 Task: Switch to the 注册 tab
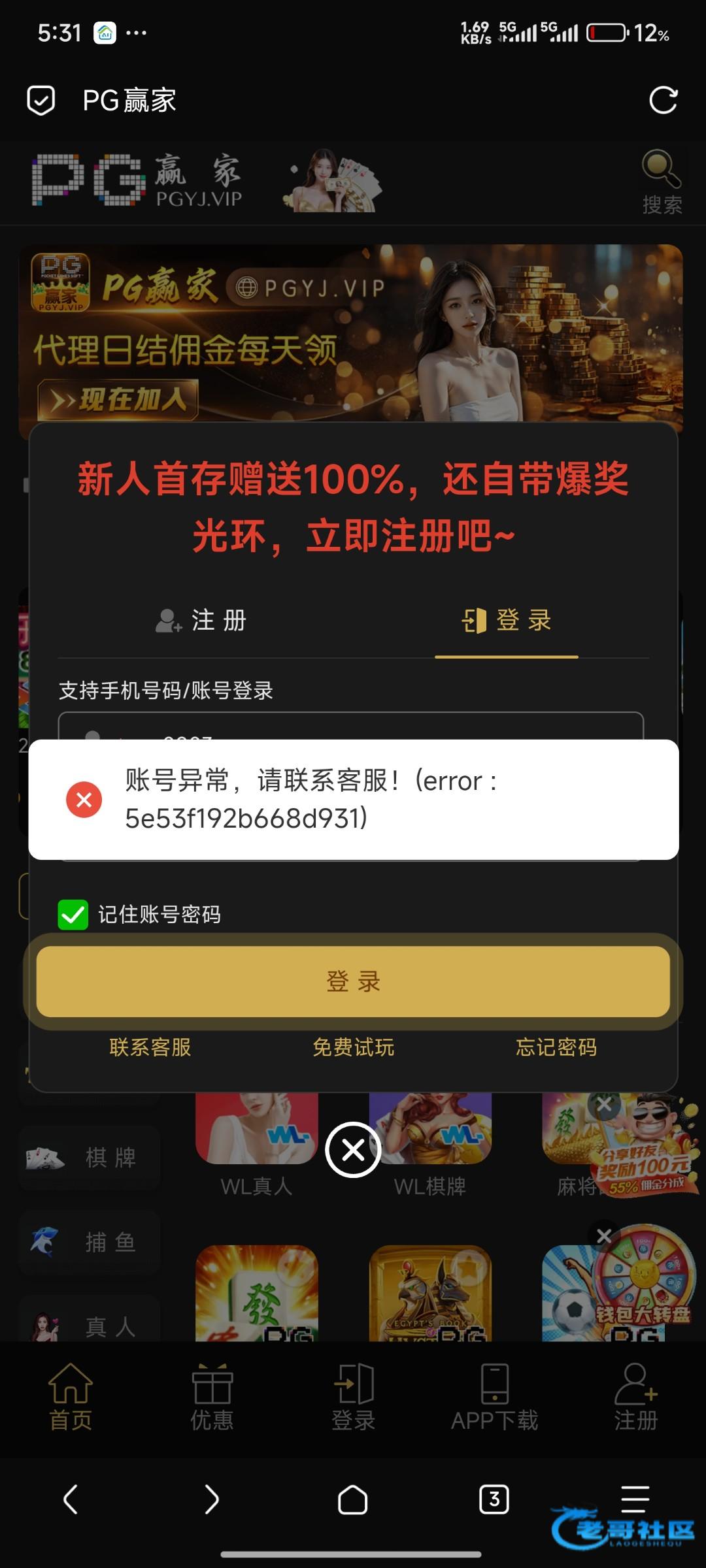coord(201,621)
